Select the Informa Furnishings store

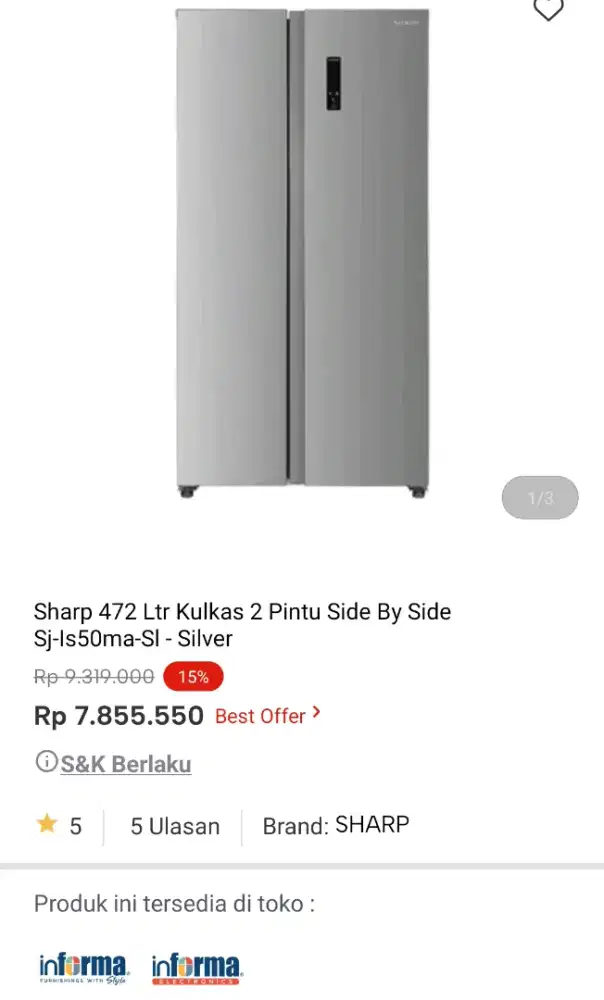pos(84,968)
